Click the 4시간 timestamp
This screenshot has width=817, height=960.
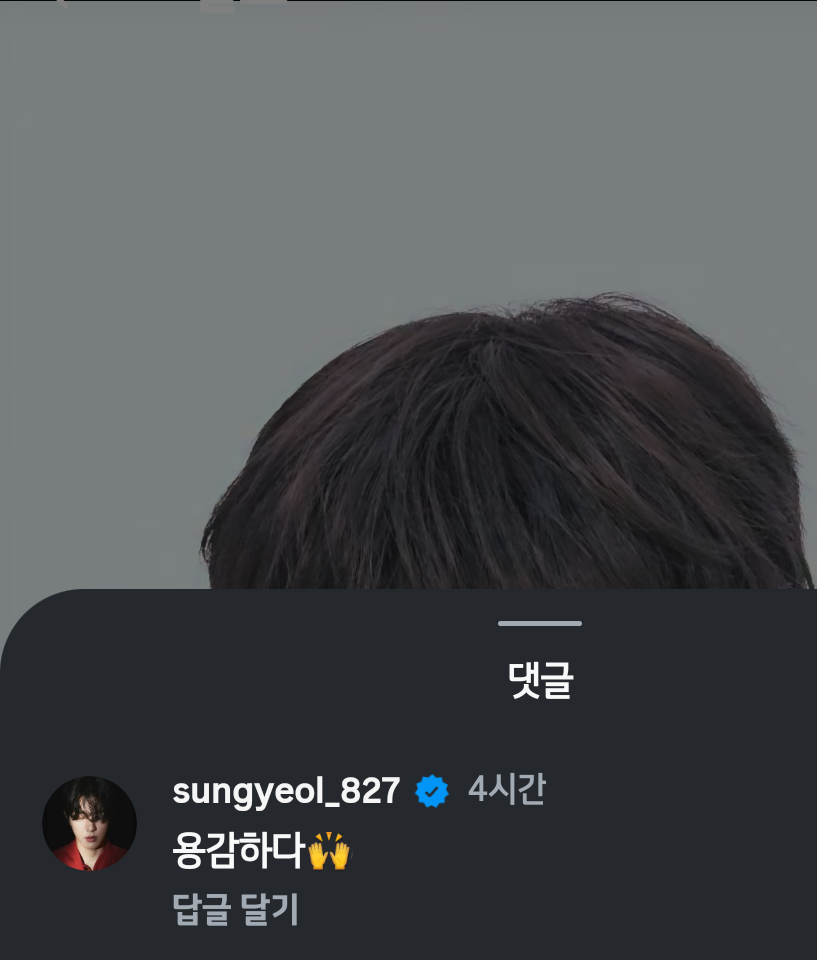(x=506, y=789)
